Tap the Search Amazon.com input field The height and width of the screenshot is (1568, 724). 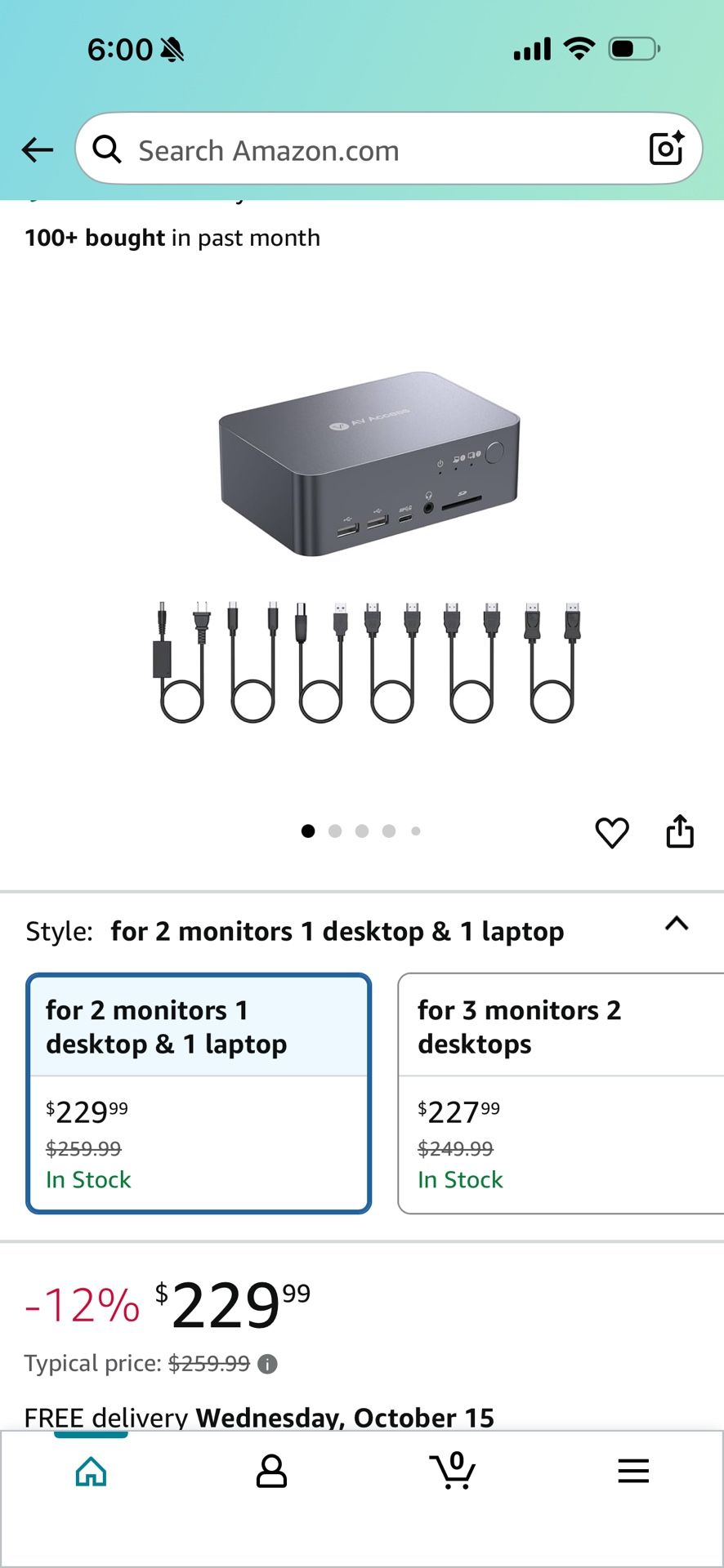tap(327, 149)
